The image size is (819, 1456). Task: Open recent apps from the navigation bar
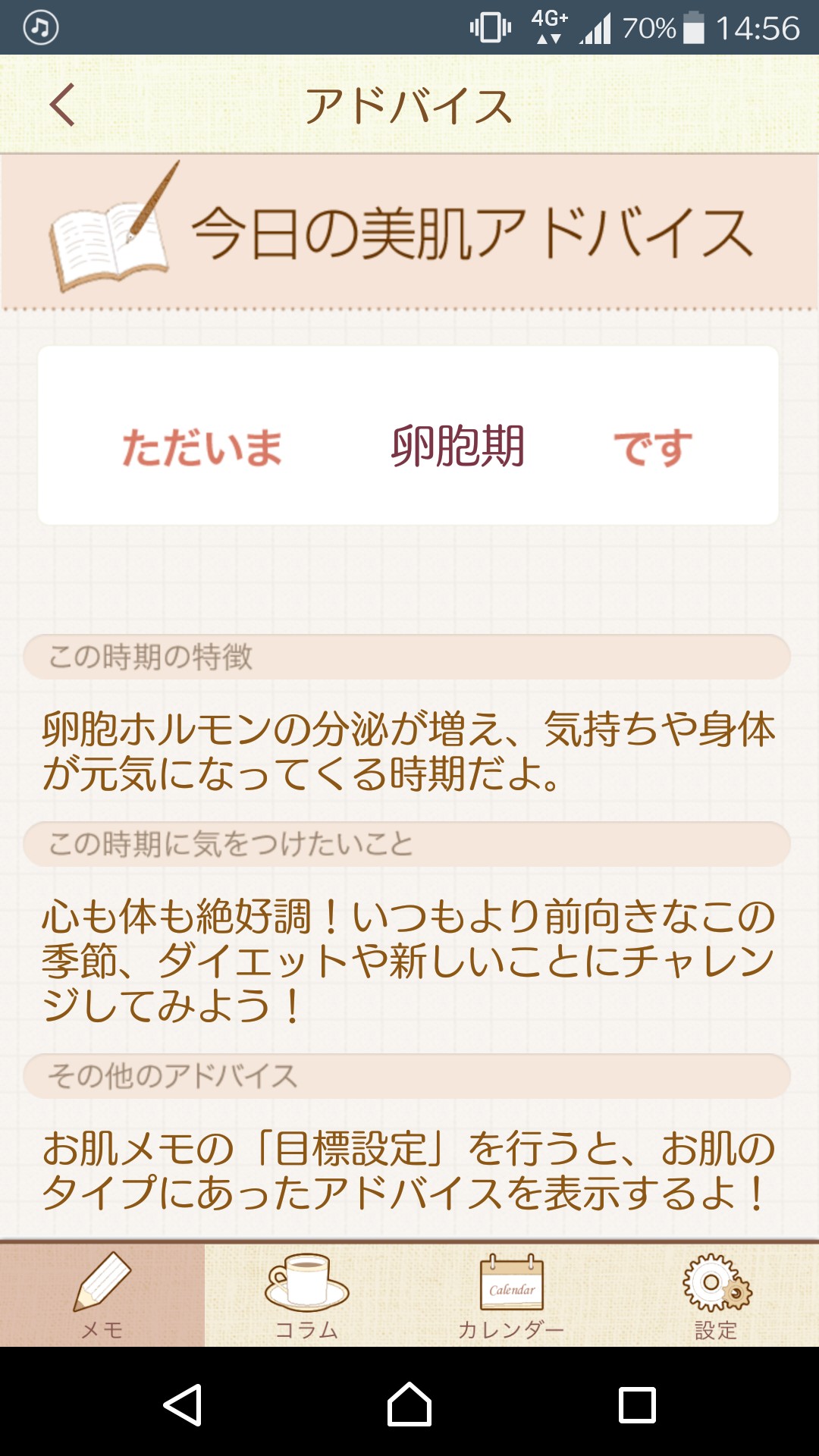point(637,1404)
